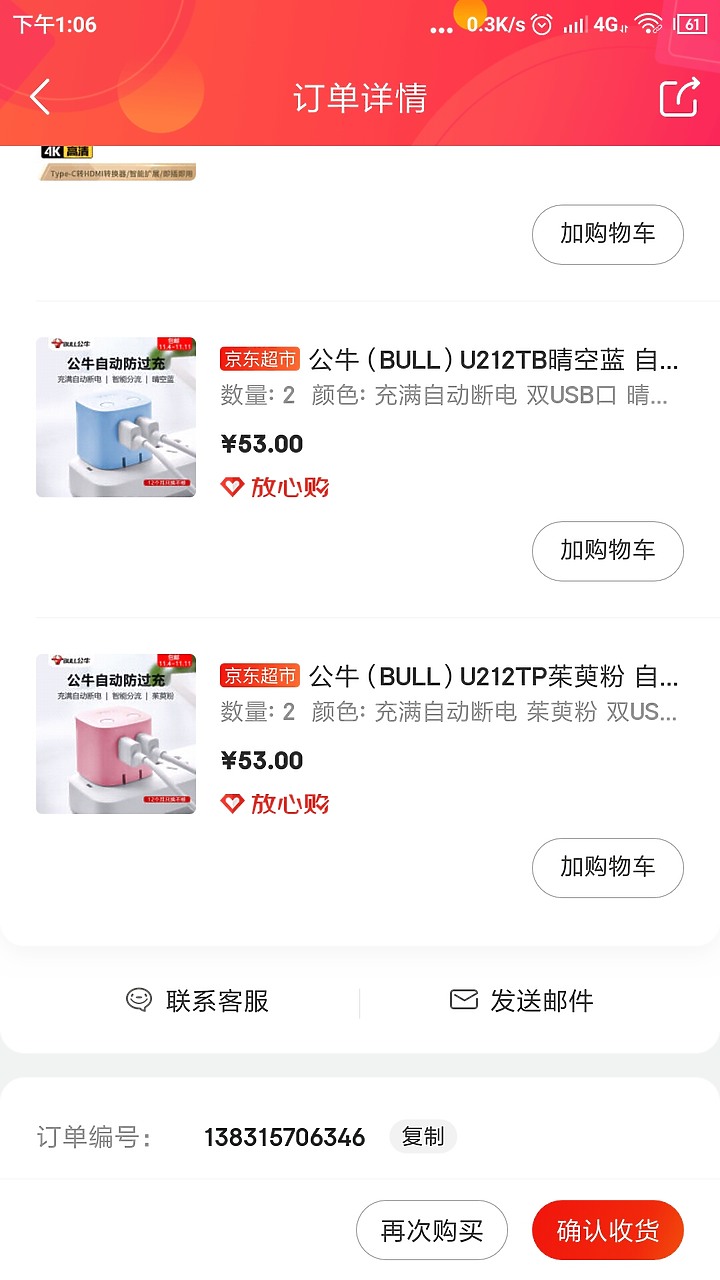Open the U212TP 茱萸粉 product item
The height and width of the screenshot is (1280, 720).
coord(360,733)
